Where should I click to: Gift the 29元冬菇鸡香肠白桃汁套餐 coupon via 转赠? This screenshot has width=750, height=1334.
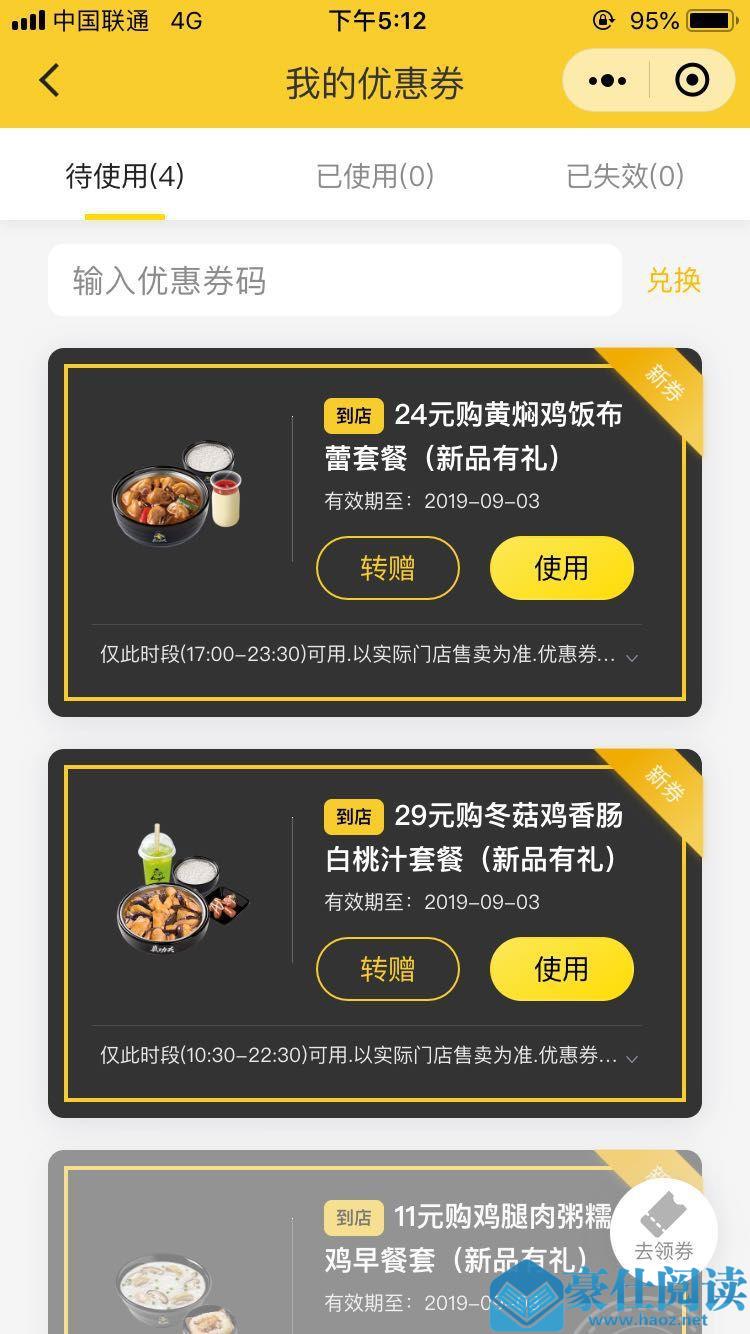pos(388,969)
